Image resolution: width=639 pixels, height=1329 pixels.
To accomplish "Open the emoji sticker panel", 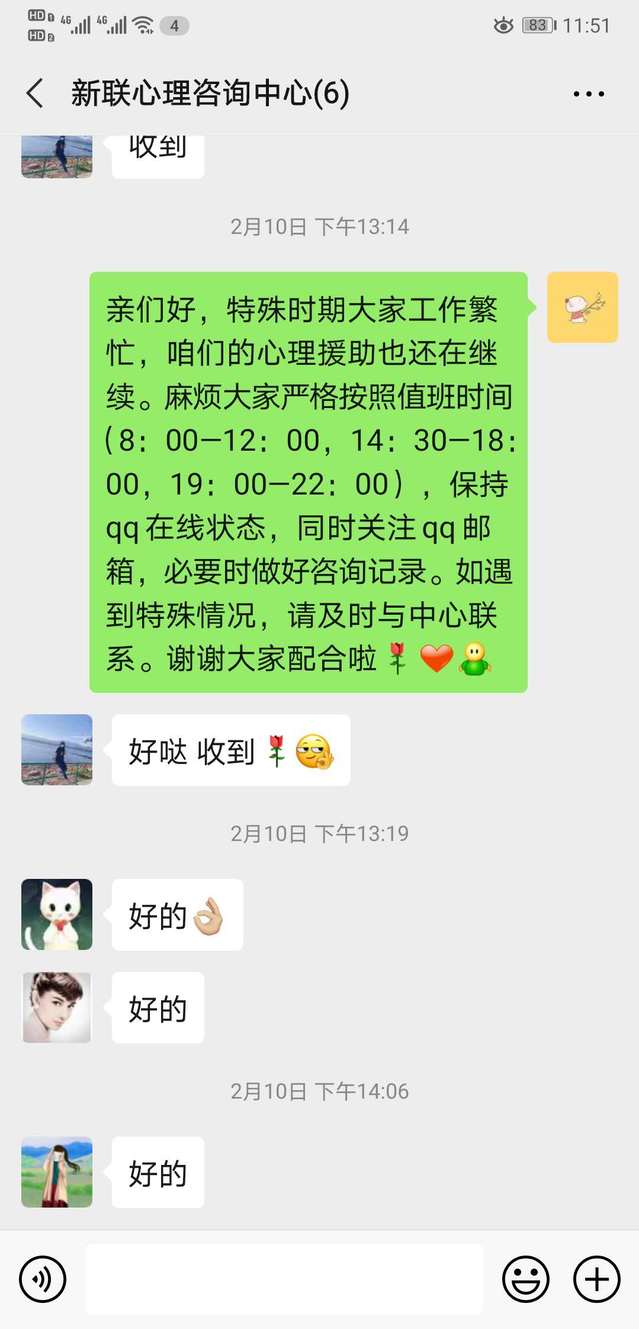I will tap(526, 1279).
